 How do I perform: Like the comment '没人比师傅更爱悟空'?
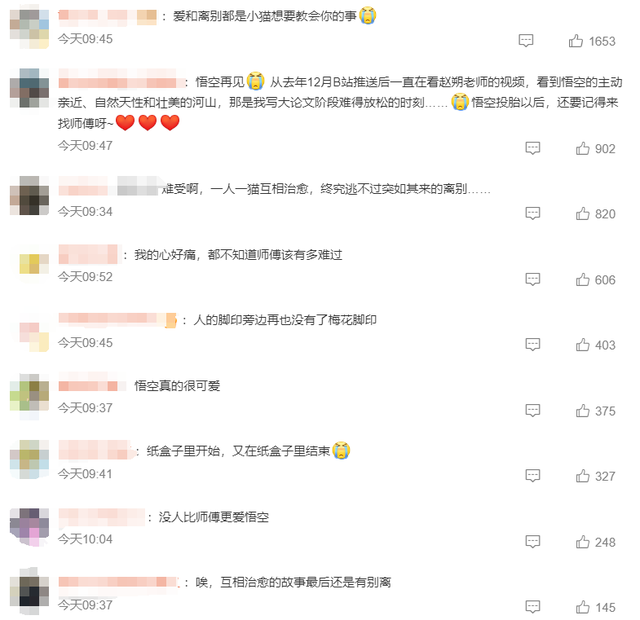point(582,542)
